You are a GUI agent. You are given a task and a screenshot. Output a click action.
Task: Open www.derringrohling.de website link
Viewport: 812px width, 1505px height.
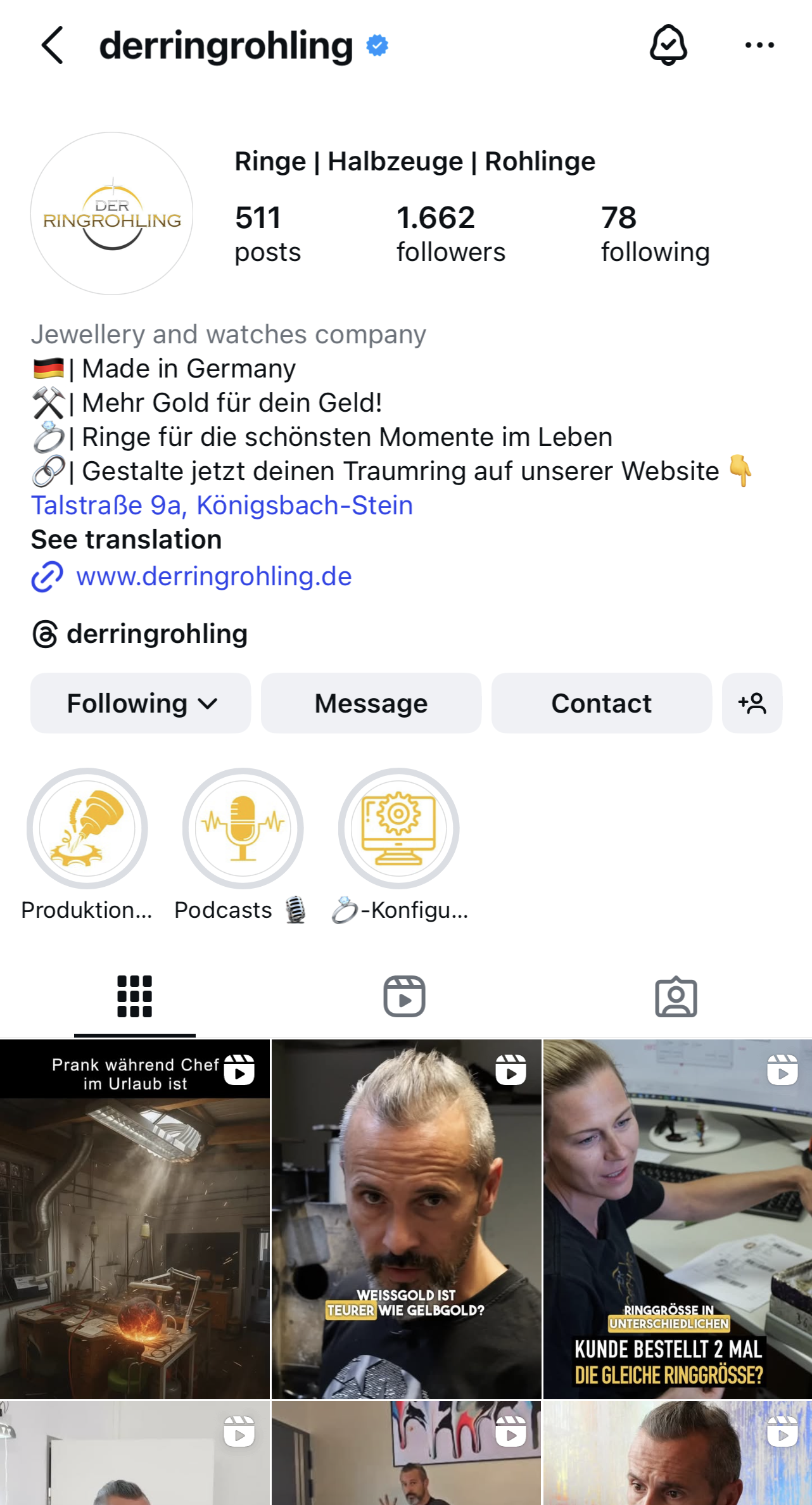coord(213,576)
